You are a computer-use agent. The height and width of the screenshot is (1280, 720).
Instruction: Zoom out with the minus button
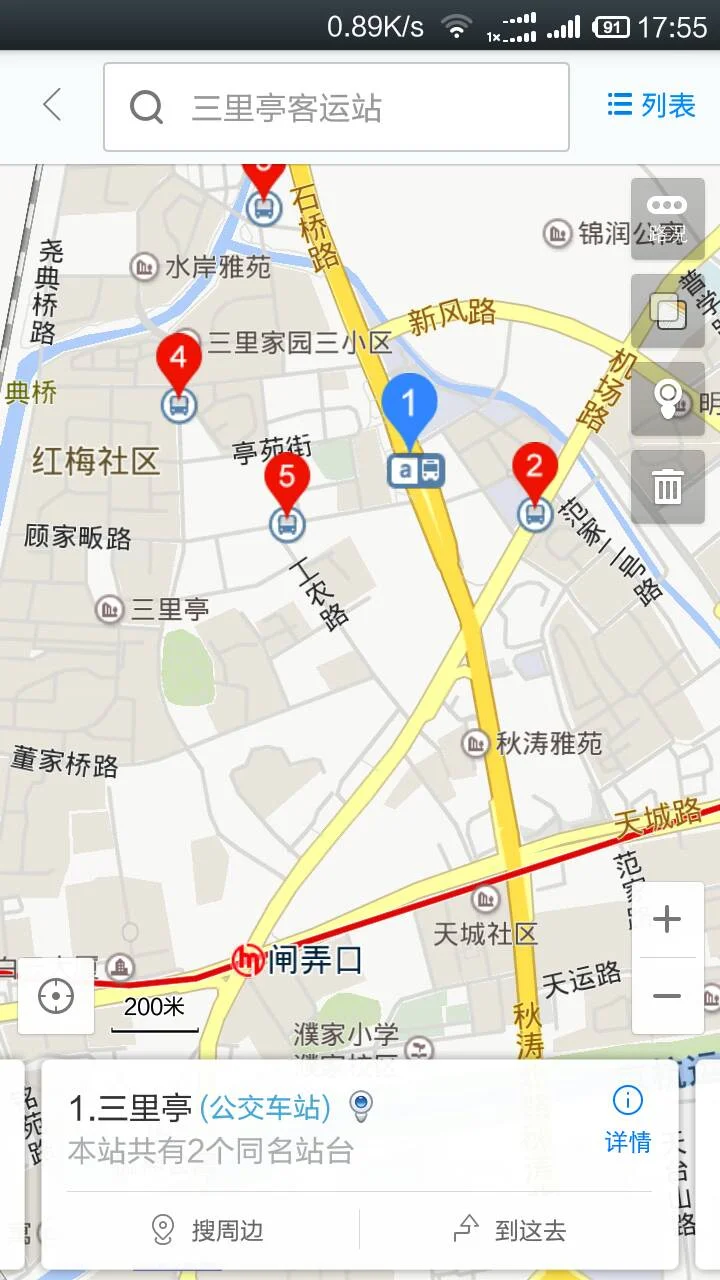coord(667,996)
